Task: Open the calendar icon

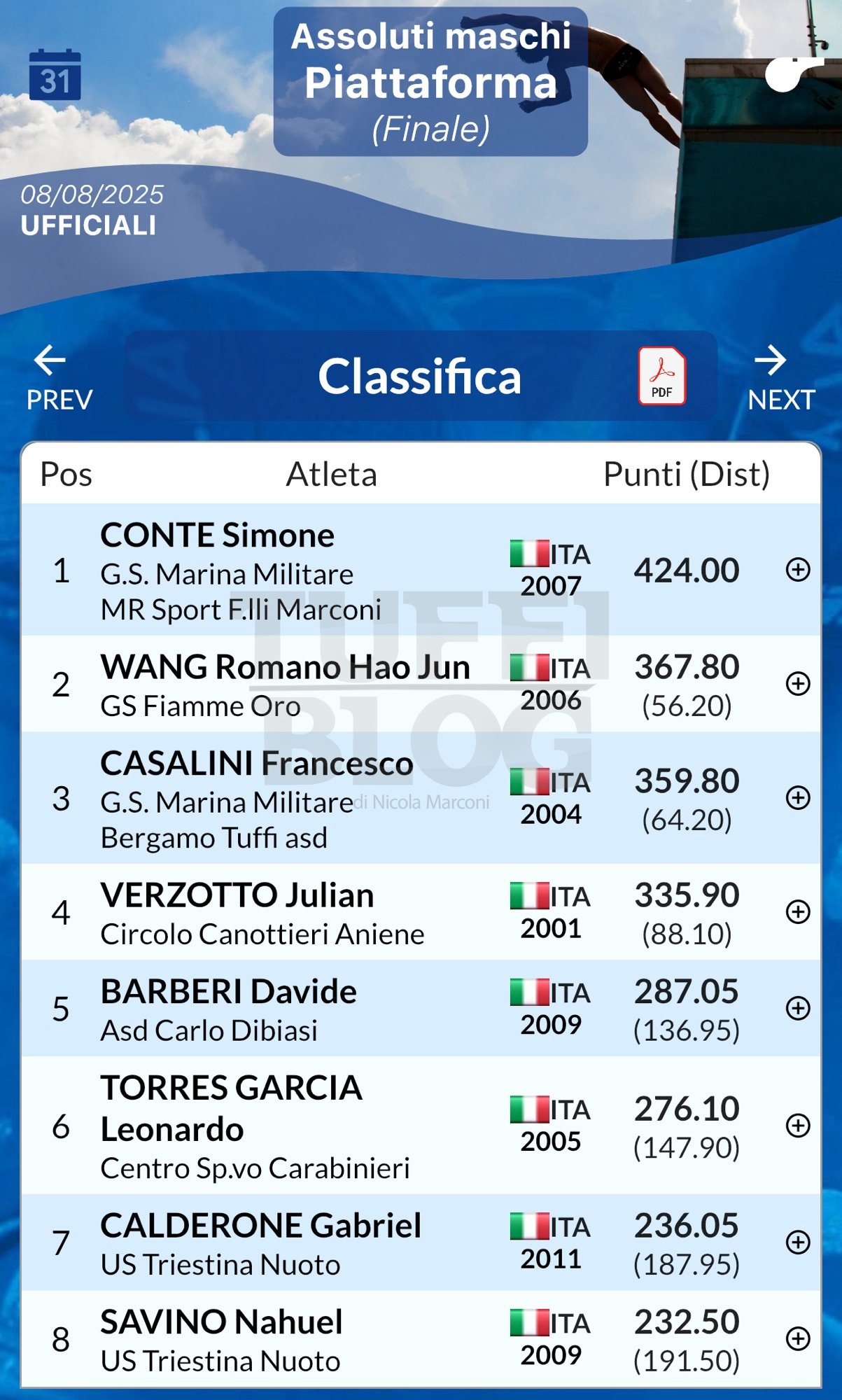Action: [55, 75]
